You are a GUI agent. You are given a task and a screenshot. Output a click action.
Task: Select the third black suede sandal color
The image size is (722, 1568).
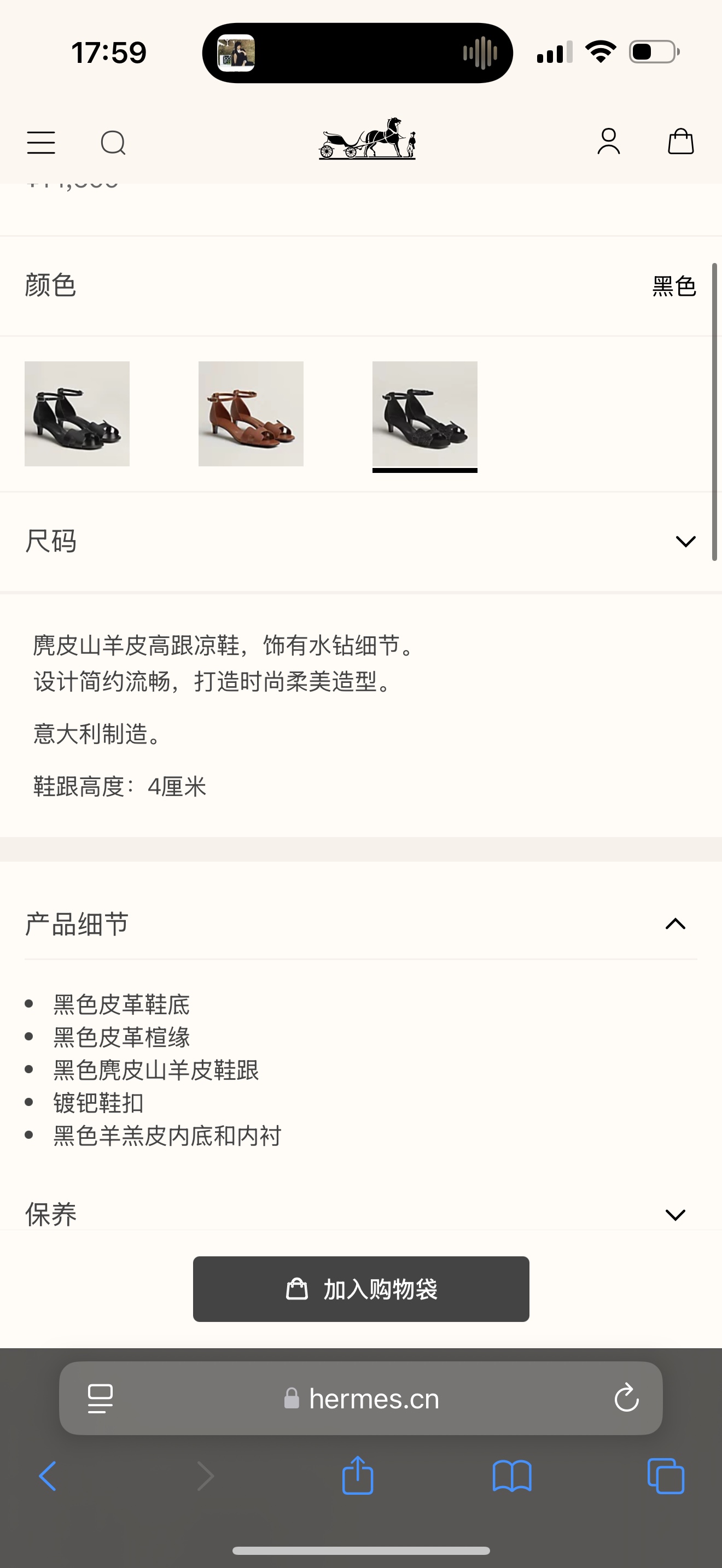(x=425, y=414)
